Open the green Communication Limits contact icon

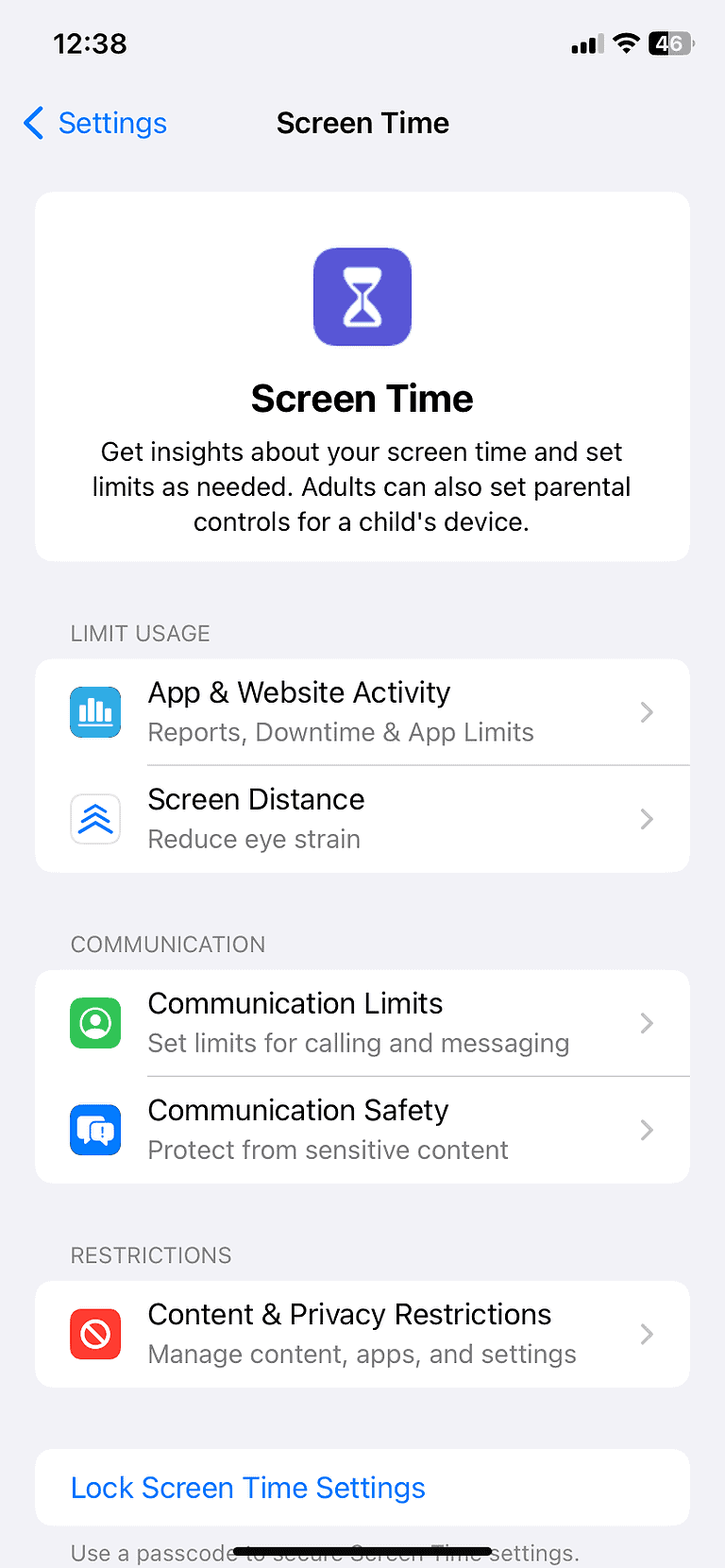click(95, 1023)
